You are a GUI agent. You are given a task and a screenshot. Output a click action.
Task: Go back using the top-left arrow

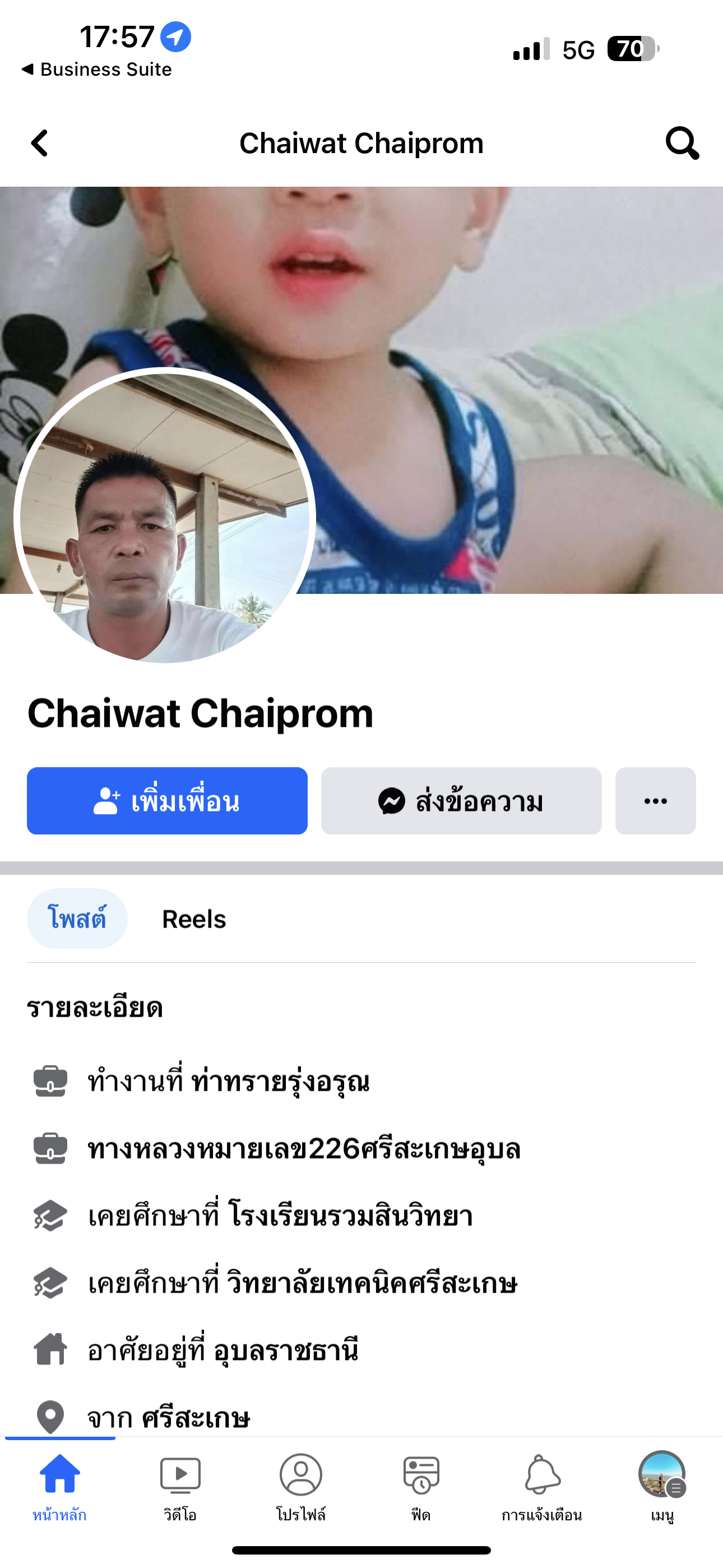40,144
